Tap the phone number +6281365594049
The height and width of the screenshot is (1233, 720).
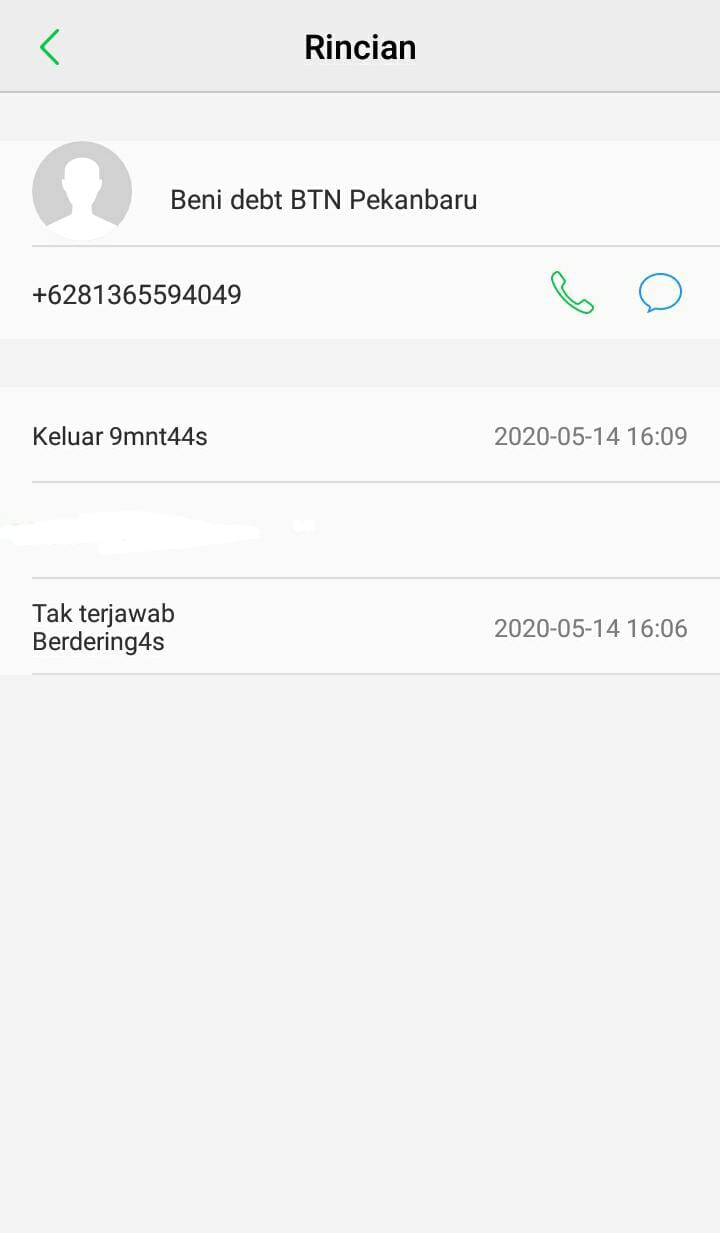pos(137,293)
